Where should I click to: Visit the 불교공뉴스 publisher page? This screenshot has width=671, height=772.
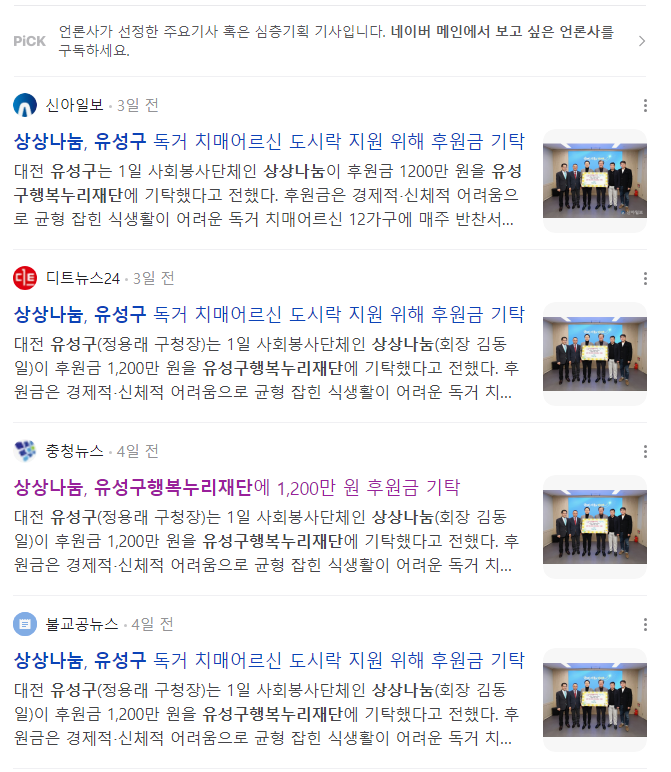click(81, 624)
